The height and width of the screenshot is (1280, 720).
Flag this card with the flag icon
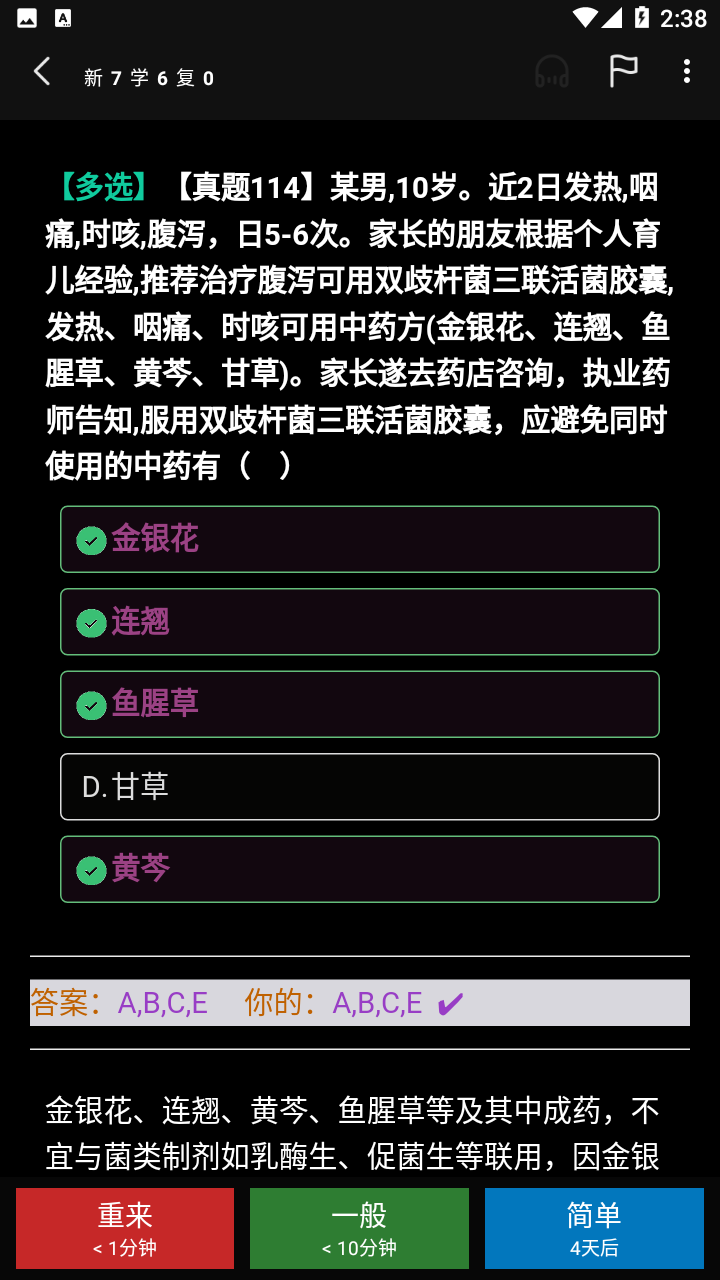[x=623, y=71]
